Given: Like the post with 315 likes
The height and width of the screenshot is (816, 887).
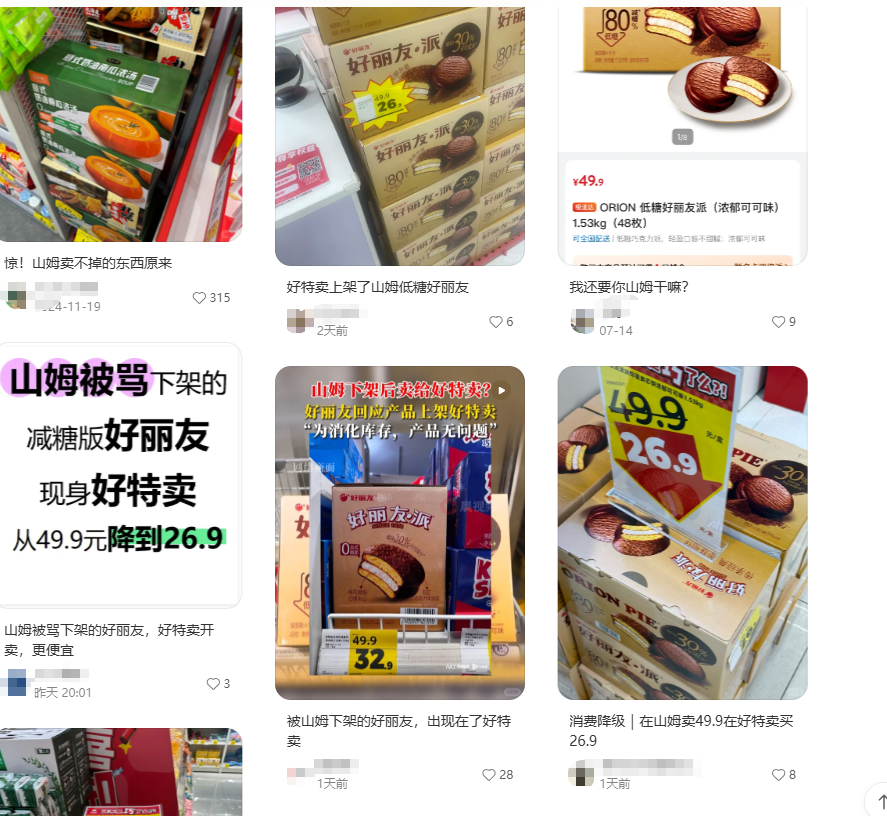Looking at the screenshot, I should tap(199, 298).
